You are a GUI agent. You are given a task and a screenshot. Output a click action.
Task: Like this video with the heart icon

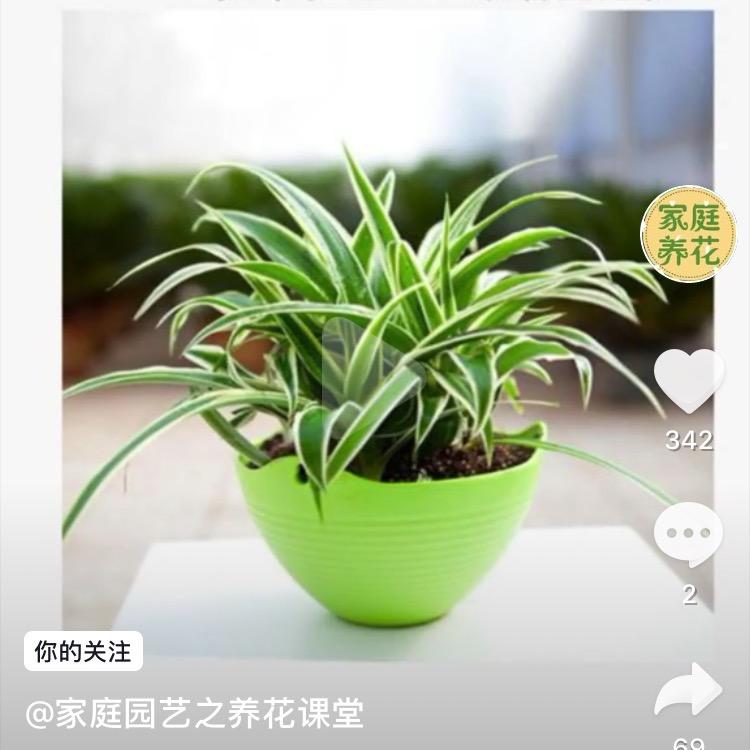click(x=689, y=379)
